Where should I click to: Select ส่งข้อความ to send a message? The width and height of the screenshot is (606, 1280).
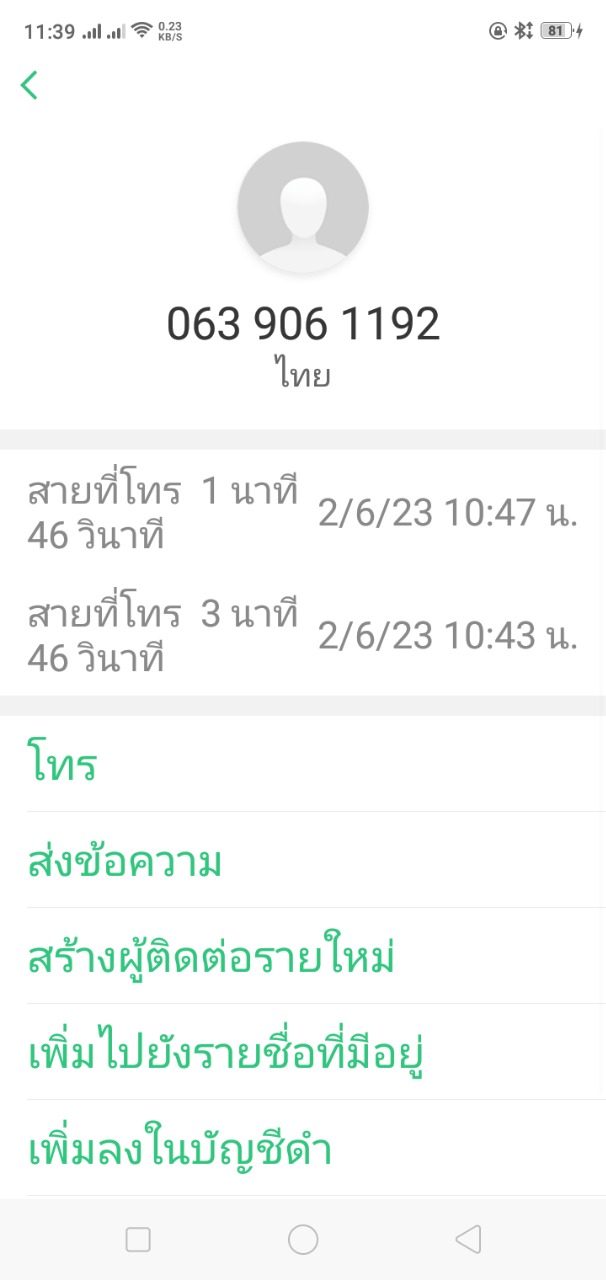(x=124, y=862)
